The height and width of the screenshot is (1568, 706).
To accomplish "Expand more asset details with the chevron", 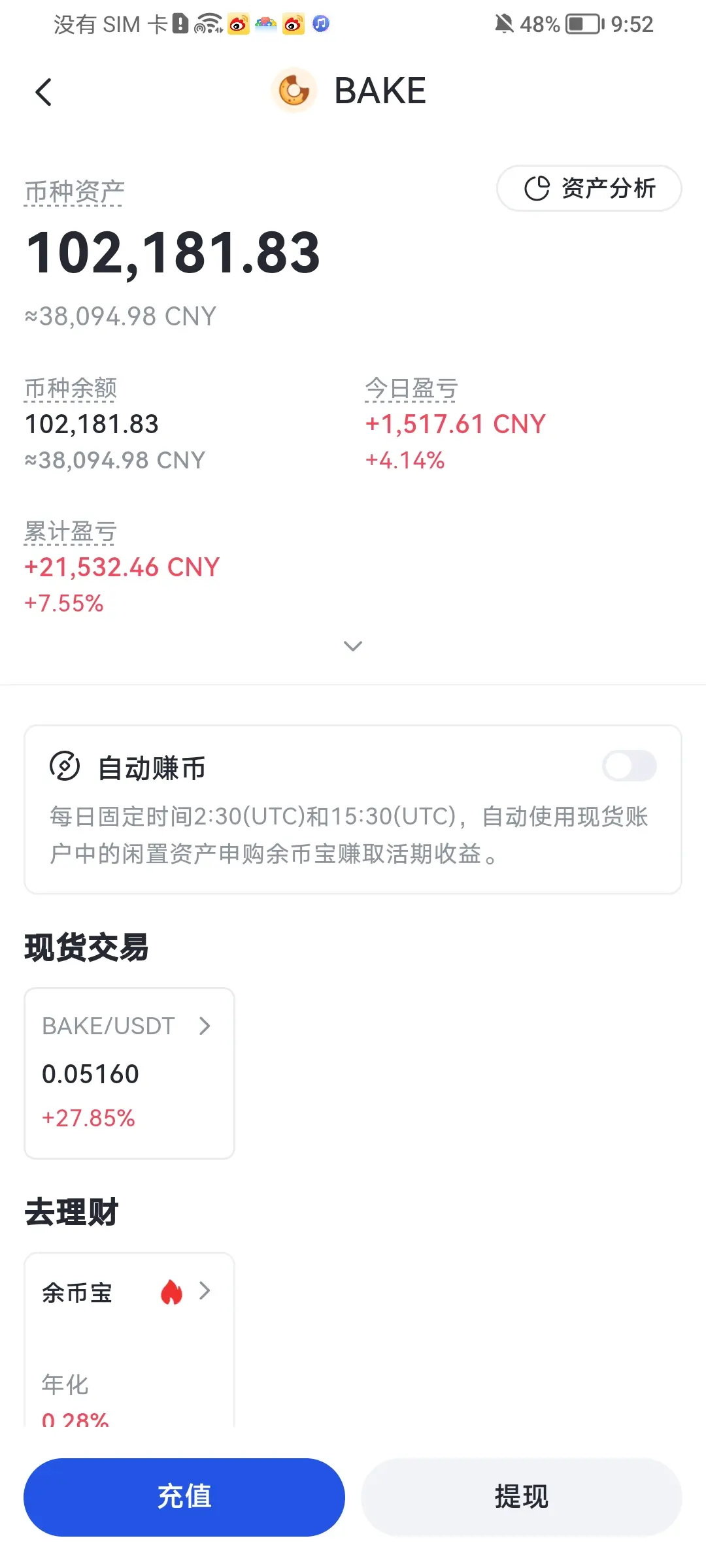I will point(353,646).
